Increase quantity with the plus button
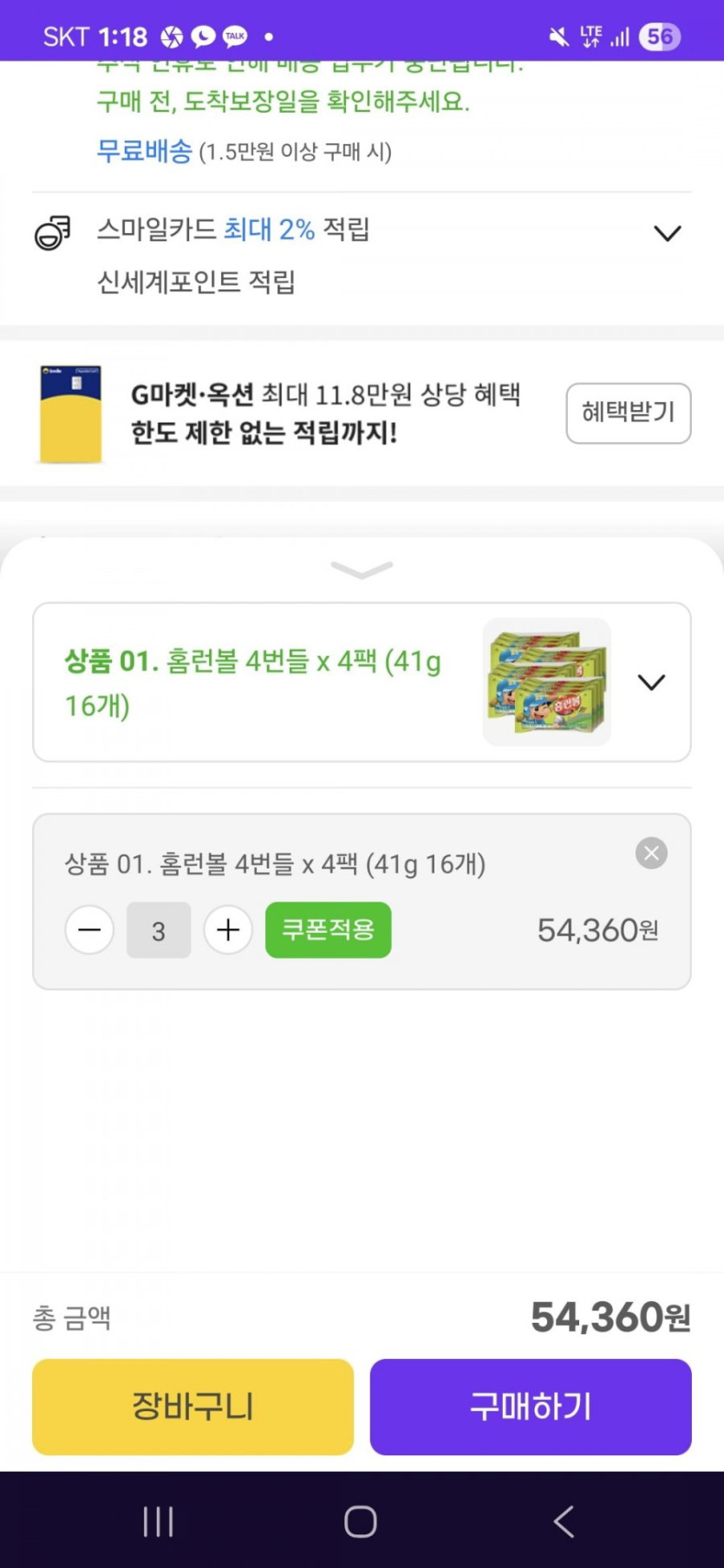This screenshot has height=1568, width=724. coord(228,930)
